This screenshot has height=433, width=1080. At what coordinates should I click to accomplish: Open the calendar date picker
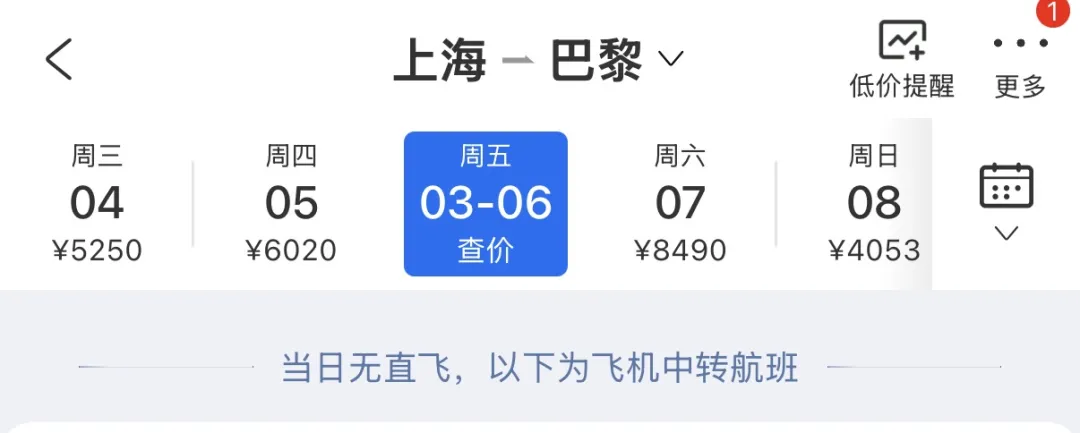pyautogui.click(x=1006, y=200)
